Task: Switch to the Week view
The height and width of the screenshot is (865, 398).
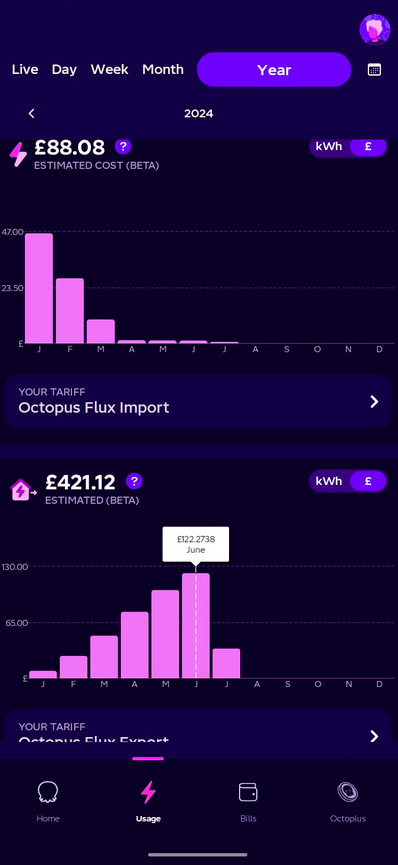Action: coord(109,70)
